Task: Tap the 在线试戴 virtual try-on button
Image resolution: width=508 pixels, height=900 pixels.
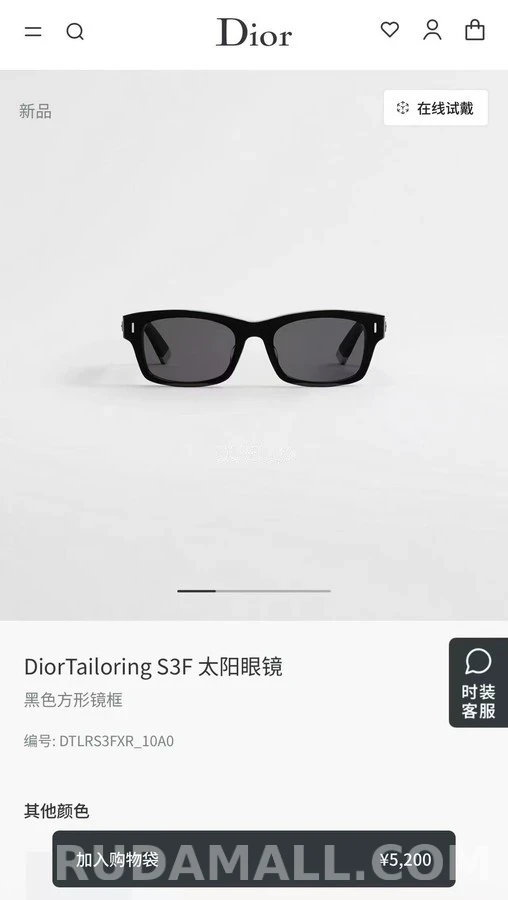Action: point(436,107)
